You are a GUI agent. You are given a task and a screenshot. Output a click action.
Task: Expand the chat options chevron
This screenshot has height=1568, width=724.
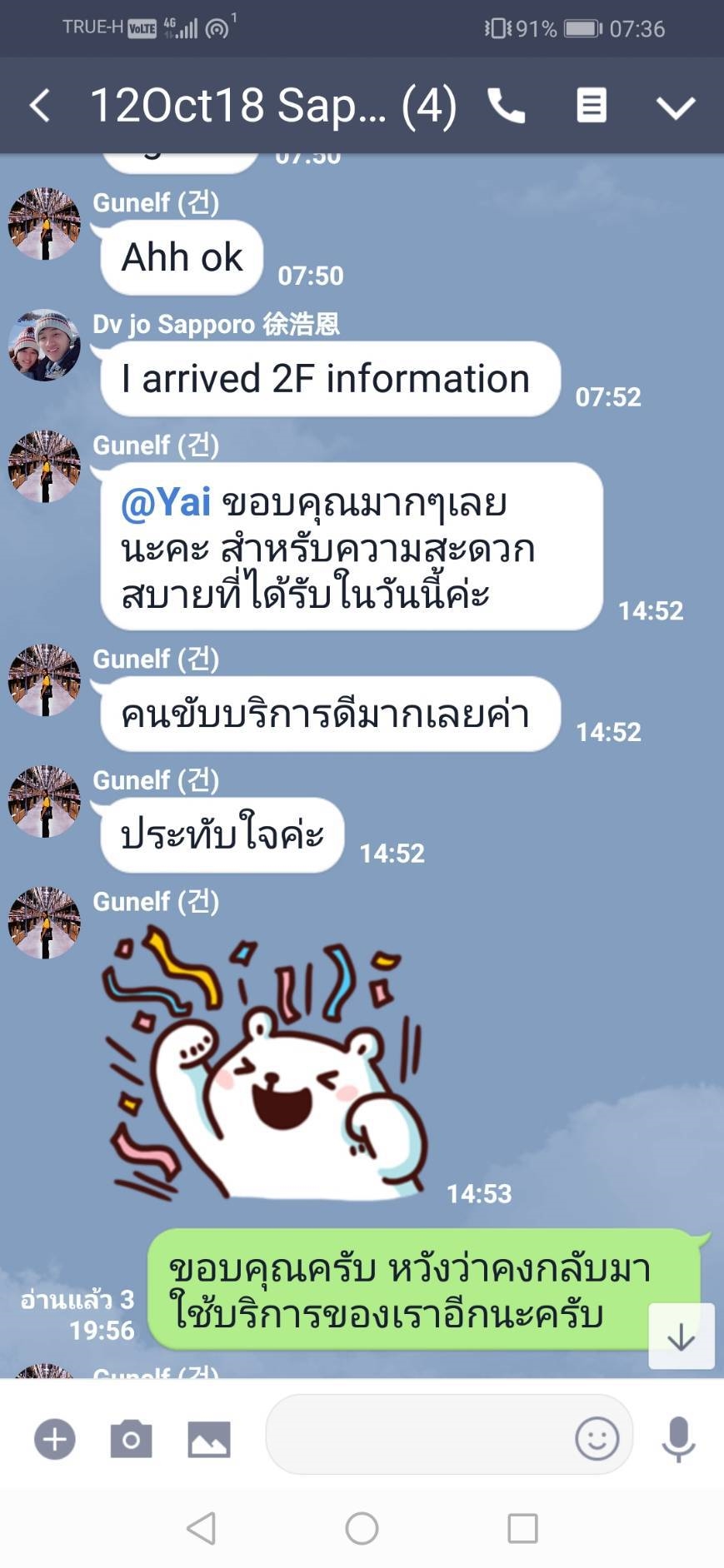[x=675, y=107]
